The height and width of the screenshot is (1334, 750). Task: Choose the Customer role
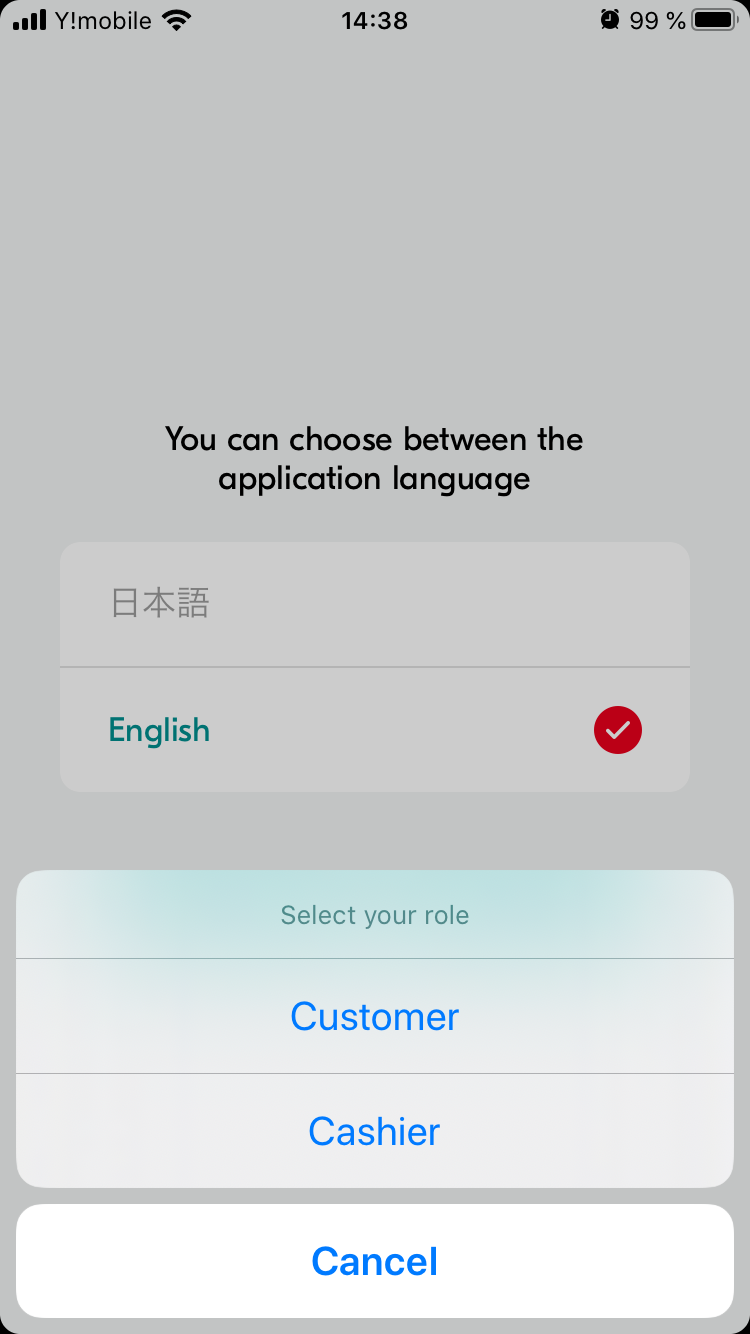[375, 1016]
